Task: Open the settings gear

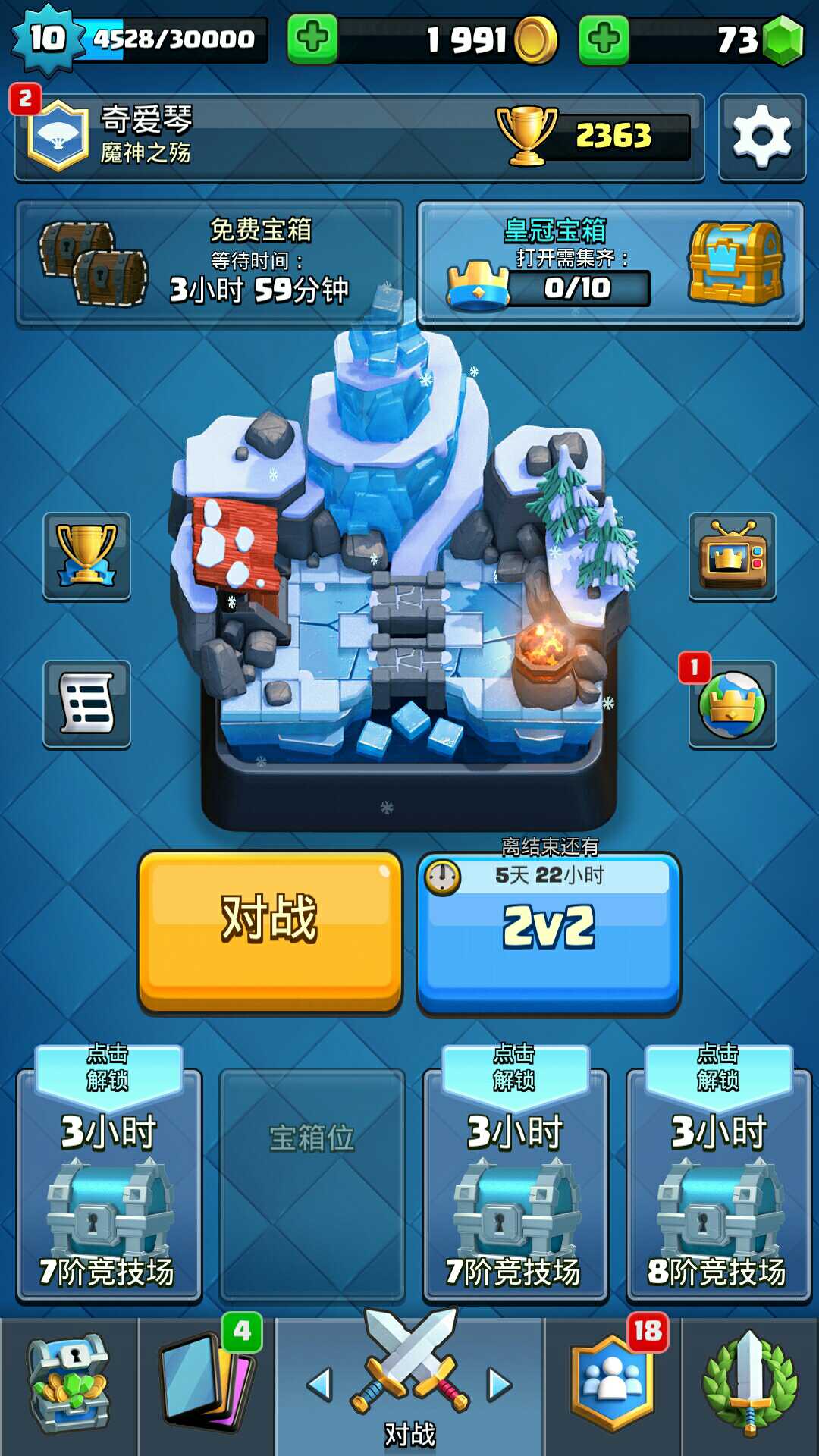Action: (761, 137)
